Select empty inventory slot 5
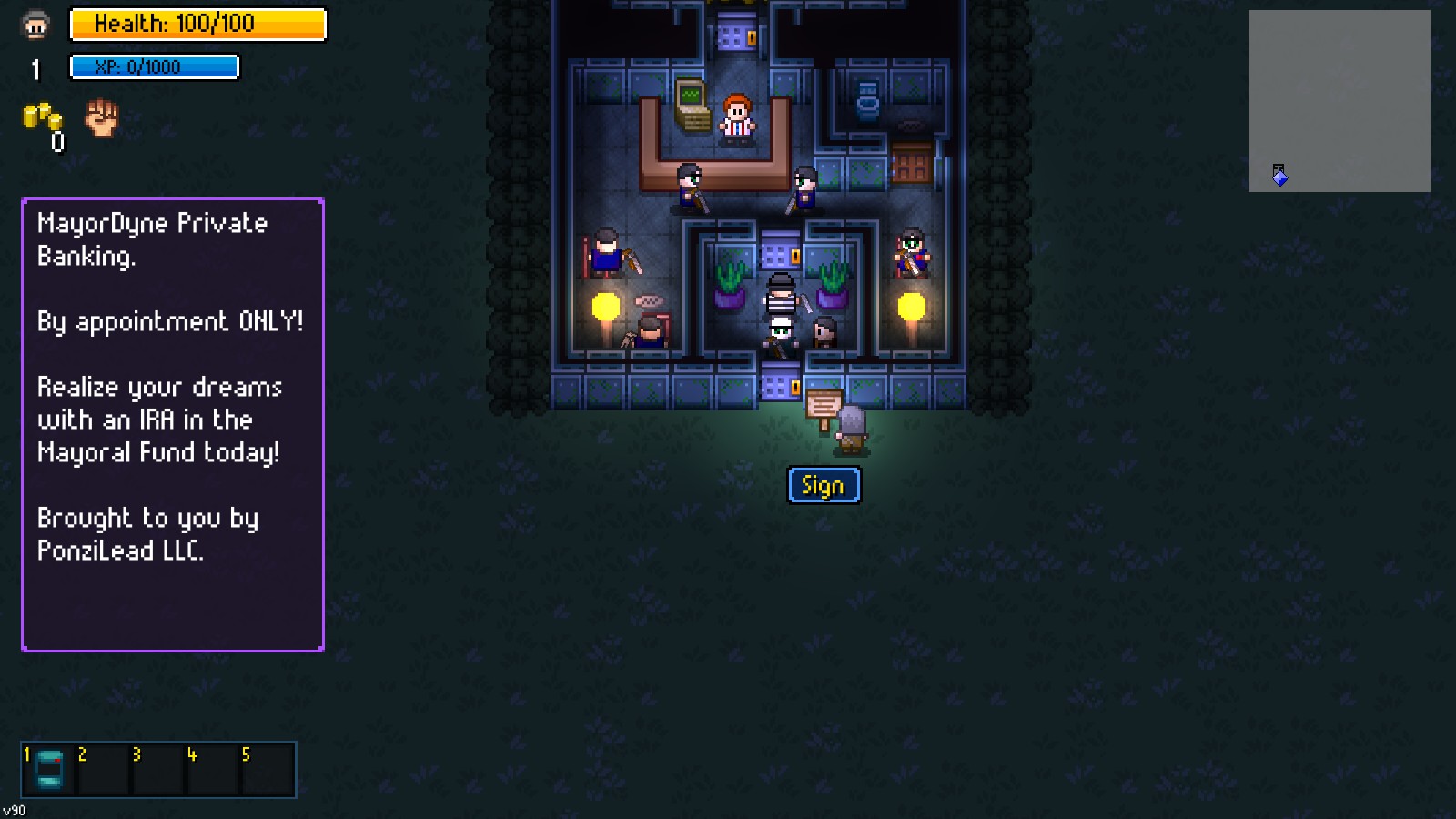Image resolution: width=1456 pixels, height=819 pixels. click(x=268, y=770)
